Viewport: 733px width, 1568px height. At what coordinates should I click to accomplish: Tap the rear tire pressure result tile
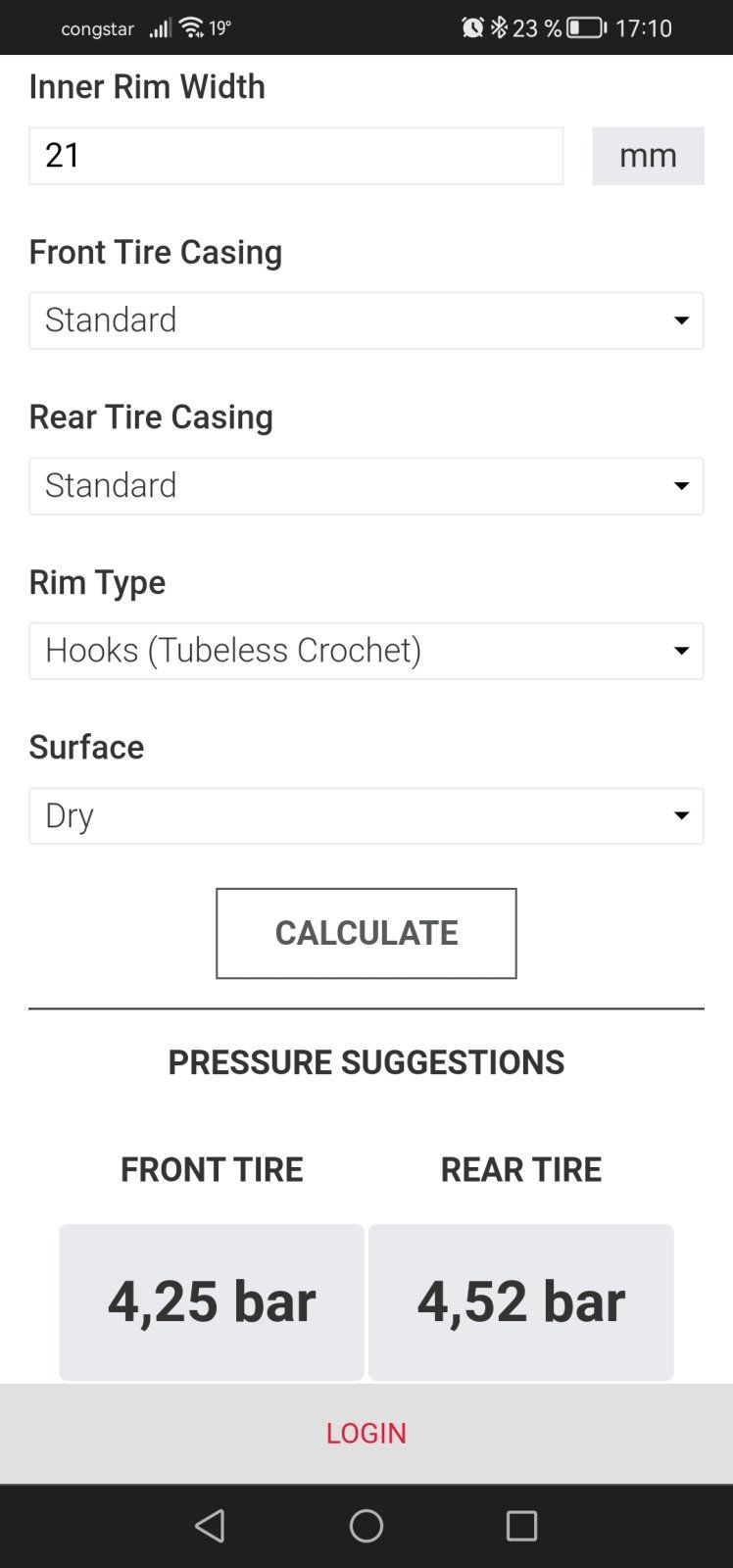click(x=520, y=1301)
